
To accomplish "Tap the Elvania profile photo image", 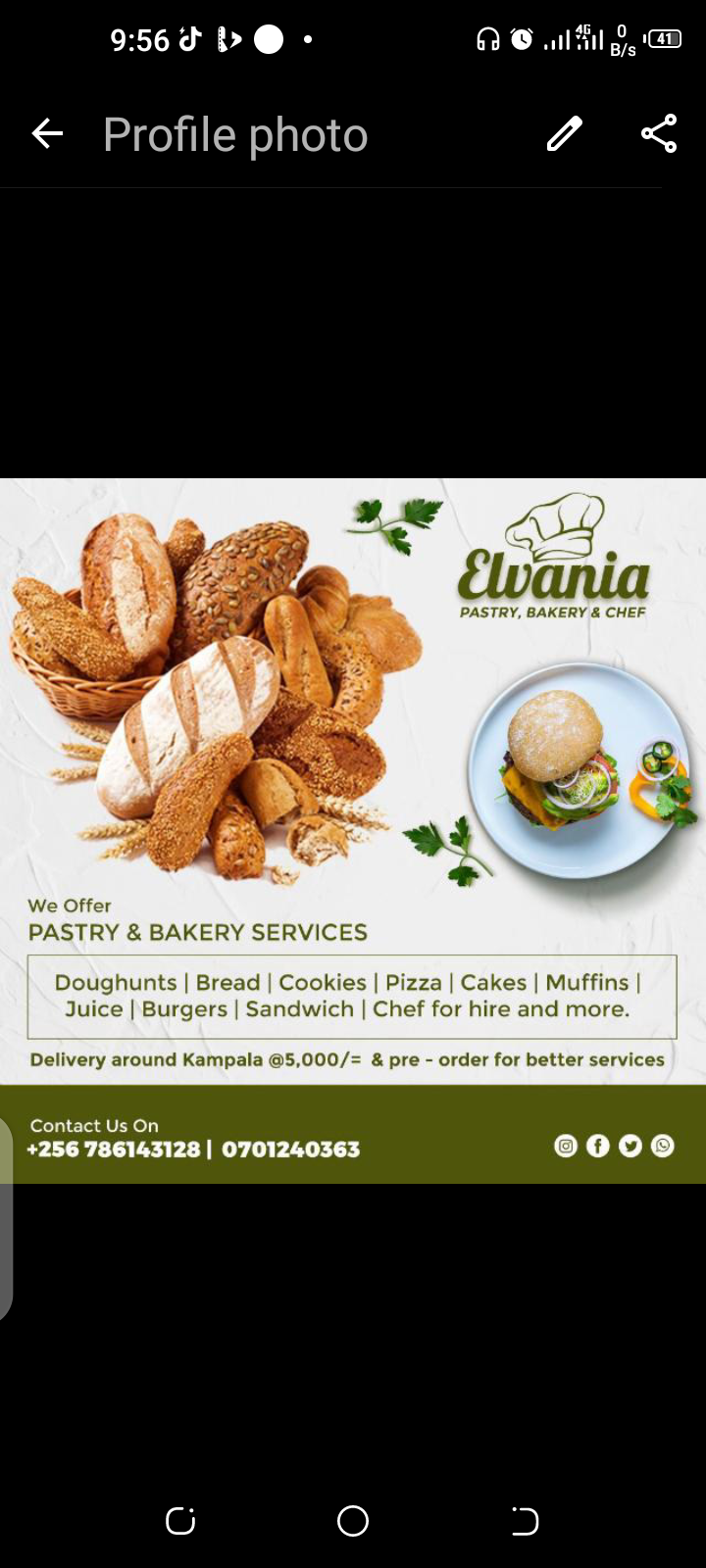I will [x=353, y=831].
